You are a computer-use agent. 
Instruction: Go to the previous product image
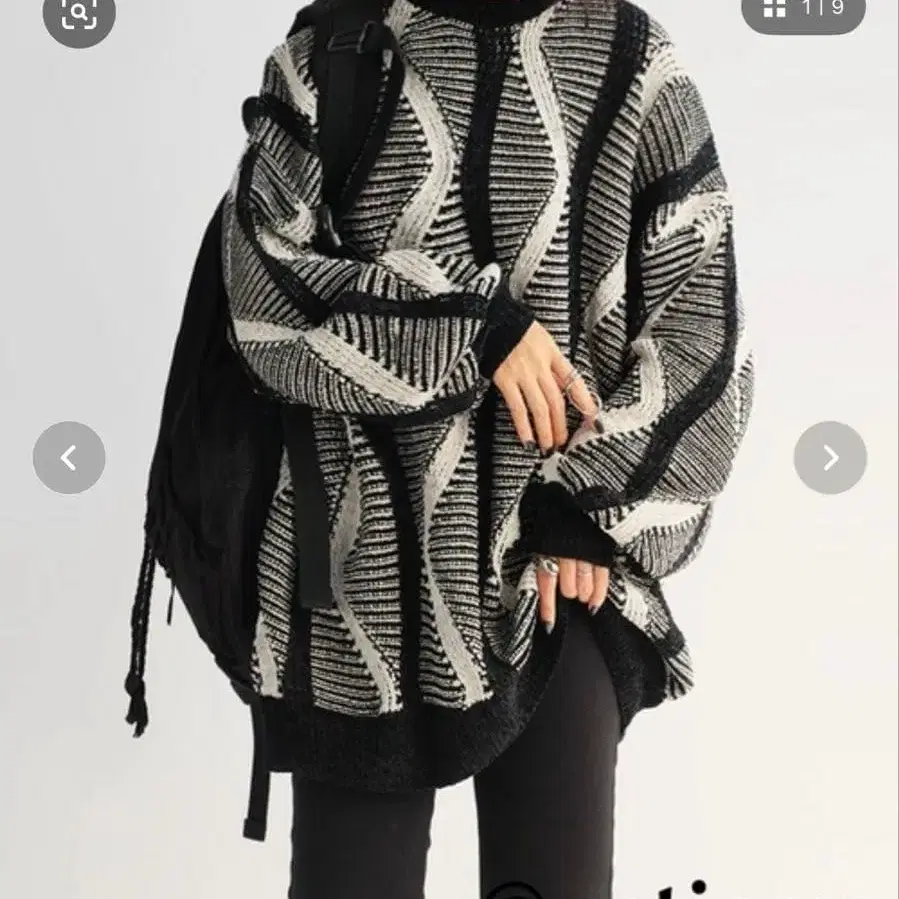point(69,458)
